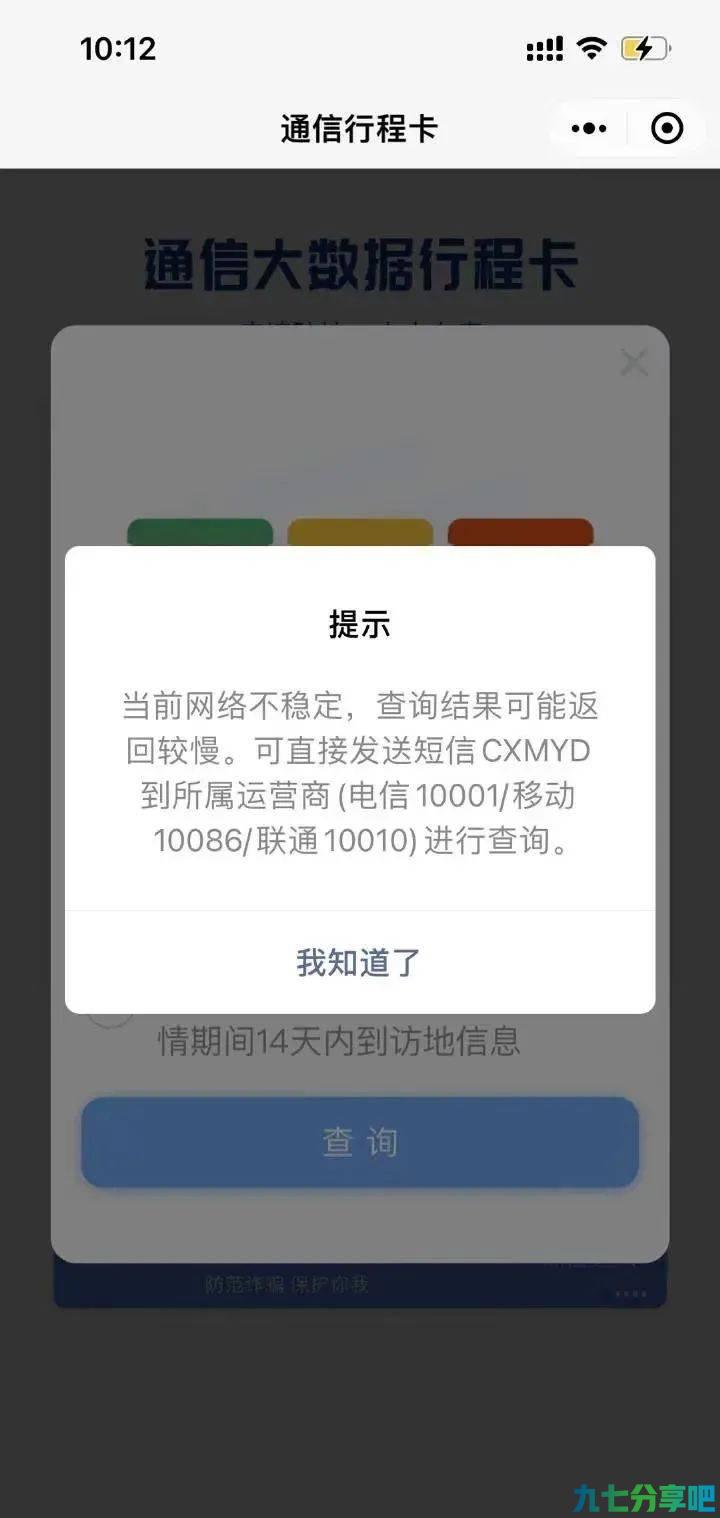The width and height of the screenshot is (720, 1518).
Task: Close the card with the X icon
Action: click(x=634, y=363)
